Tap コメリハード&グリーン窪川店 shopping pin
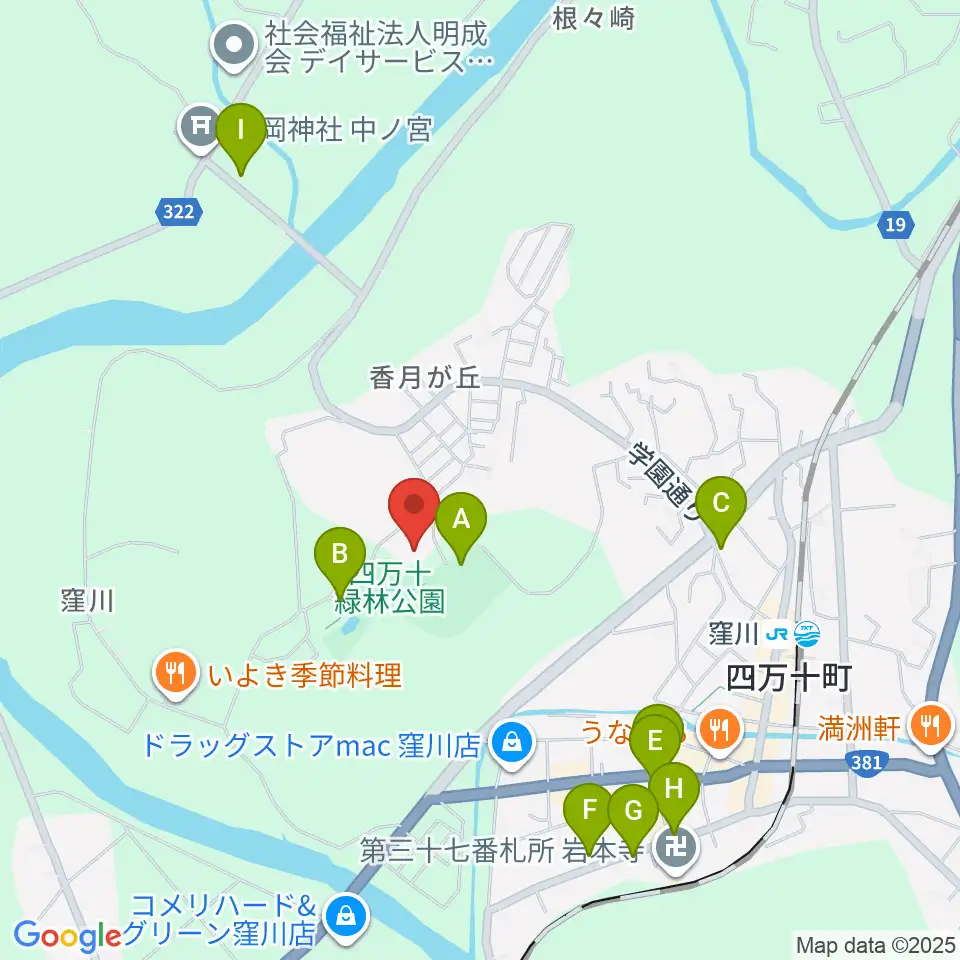This screenshot has width=960, height=960. tap(348, 917)
